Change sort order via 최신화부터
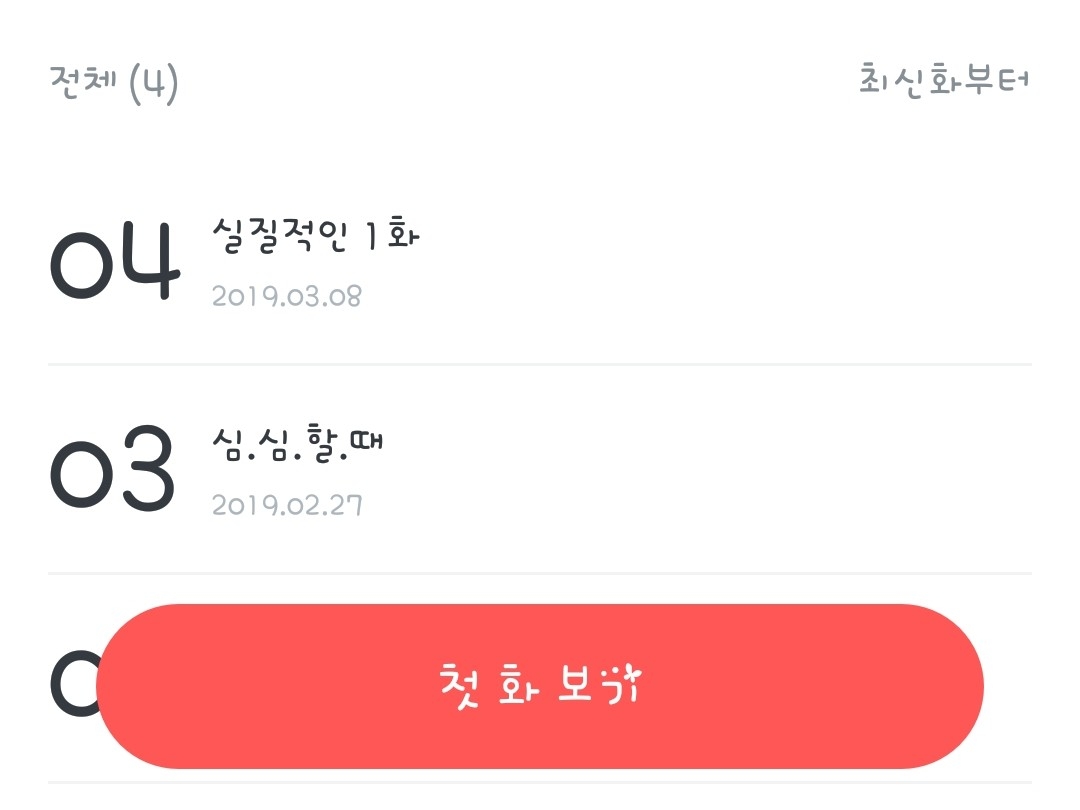1080x810 pixels. point(943,80)
